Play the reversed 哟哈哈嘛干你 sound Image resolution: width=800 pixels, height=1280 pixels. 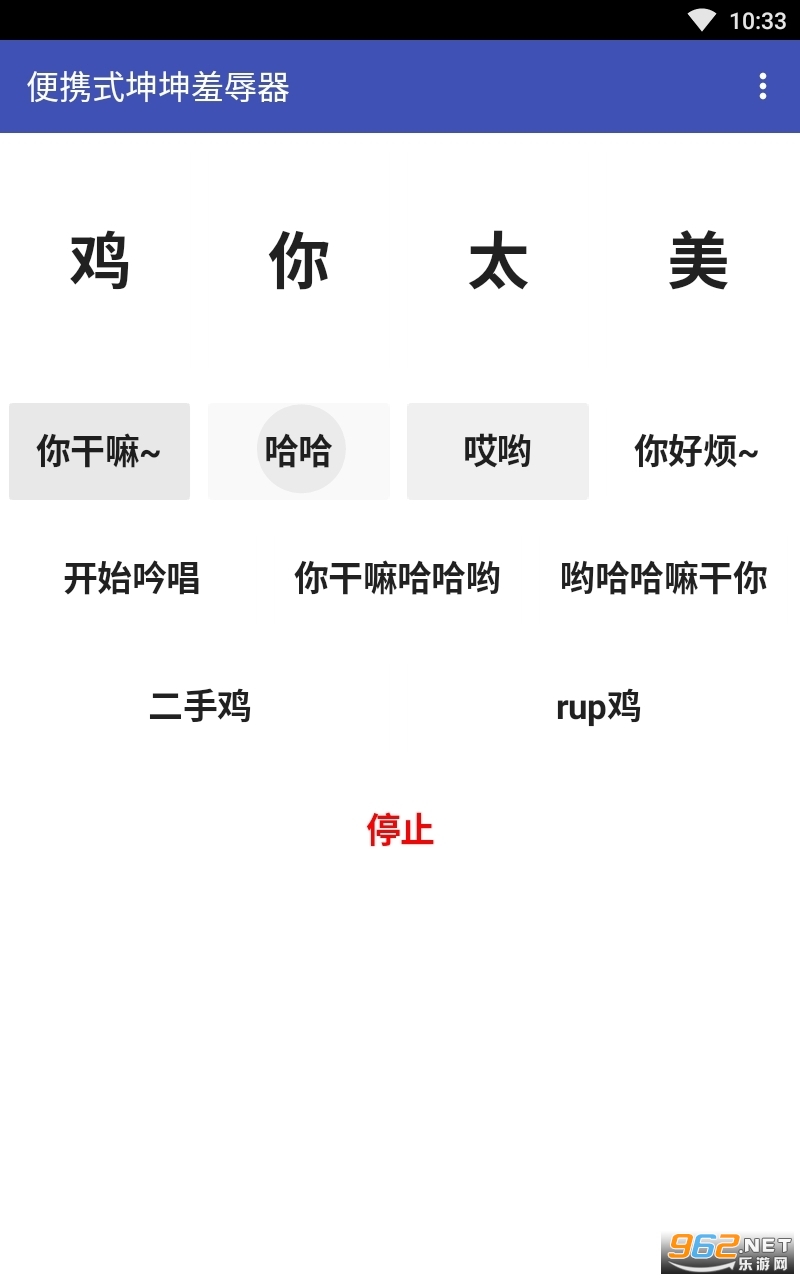(664, 578)
